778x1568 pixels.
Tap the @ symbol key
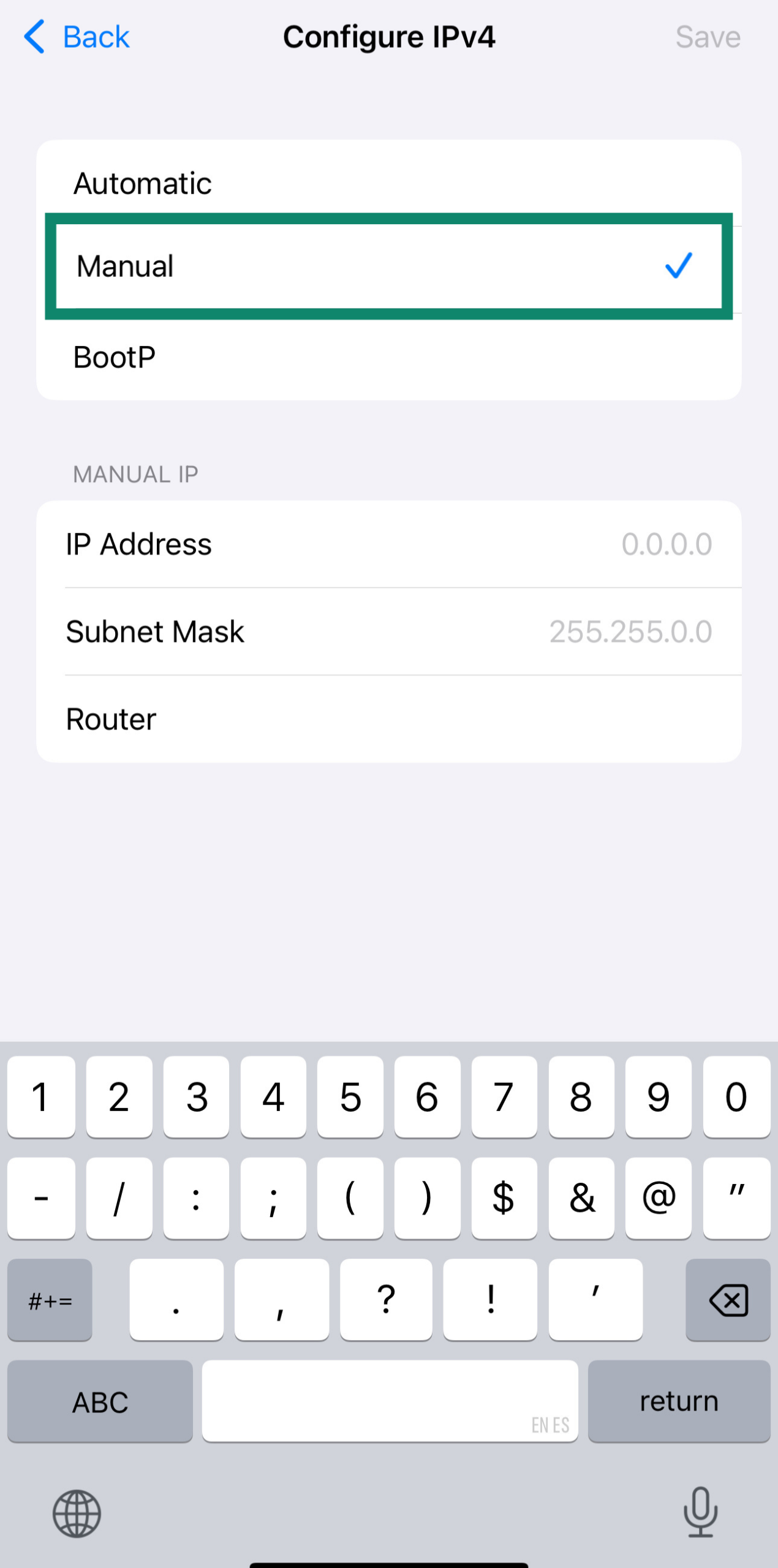click(659, 1197)
